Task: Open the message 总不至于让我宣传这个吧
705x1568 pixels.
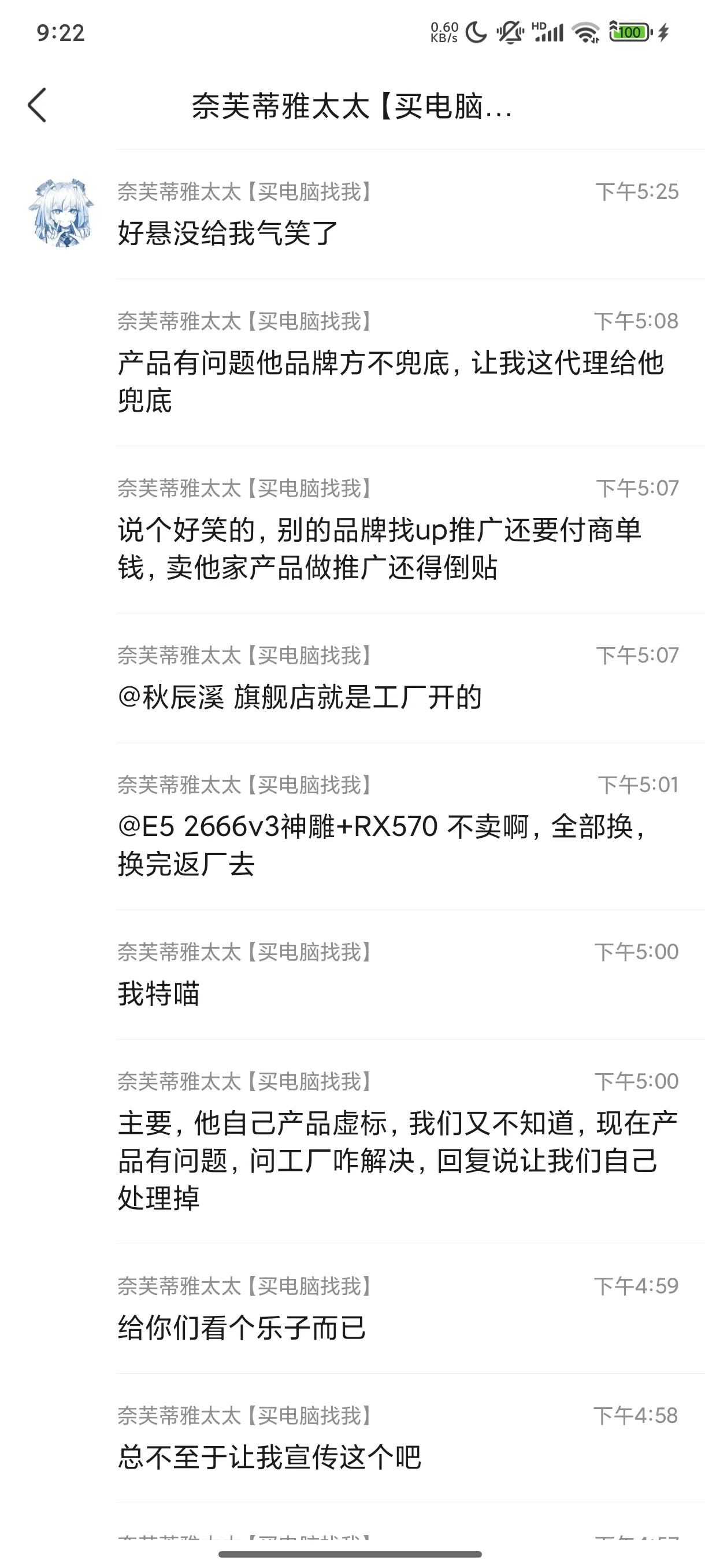Action: [x=269, y=1457]
